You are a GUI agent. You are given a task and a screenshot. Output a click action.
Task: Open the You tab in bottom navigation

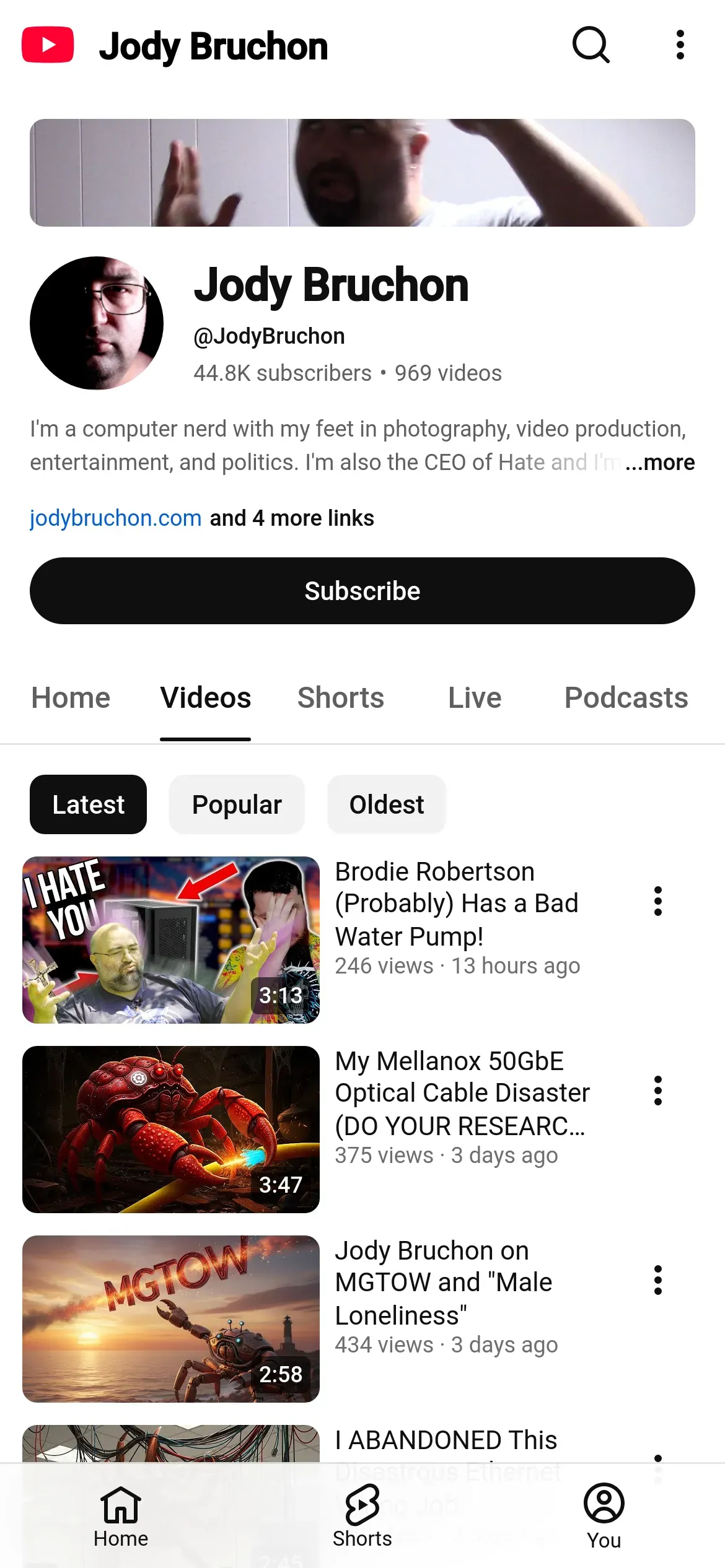604,1516
